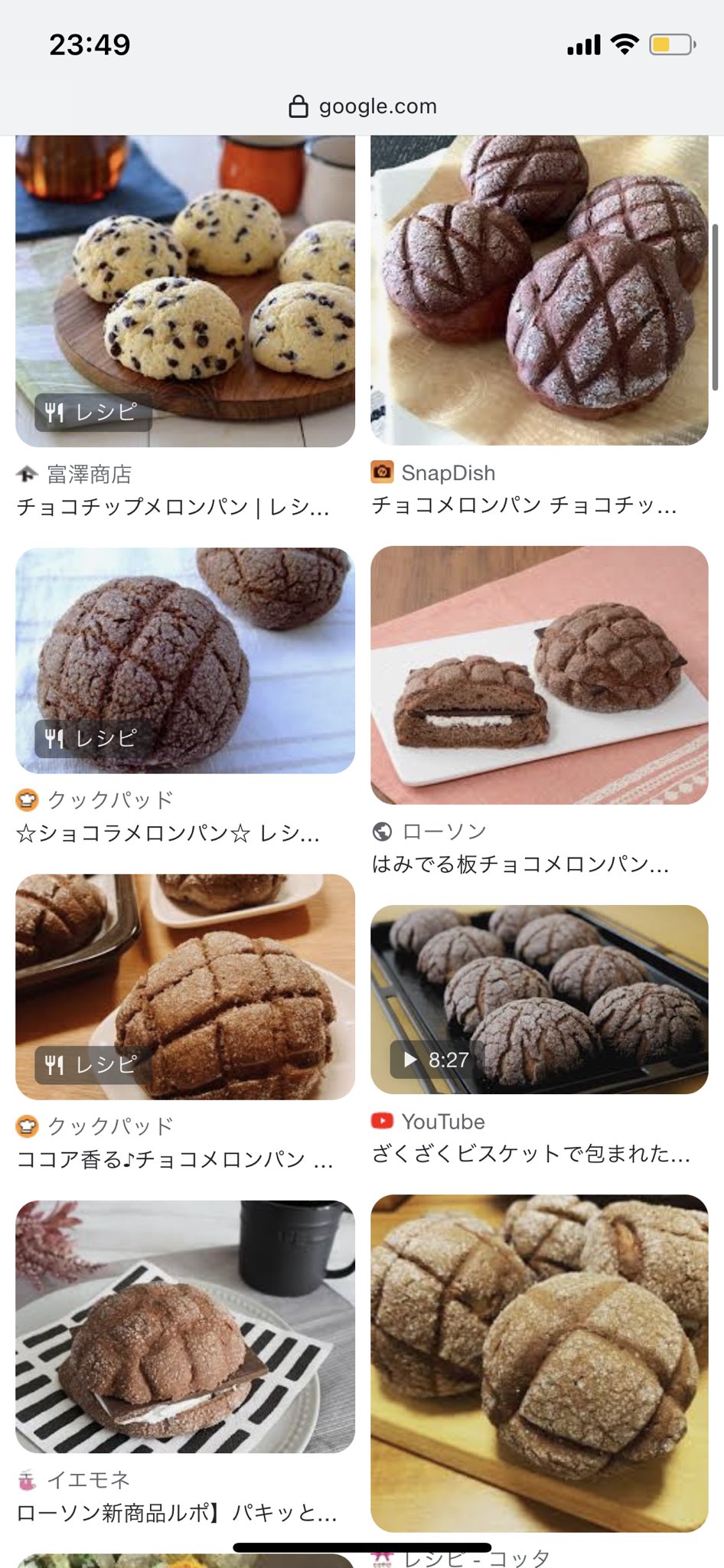View the クックパッド ショコラメロンパン recipe image

pos(185,660)
